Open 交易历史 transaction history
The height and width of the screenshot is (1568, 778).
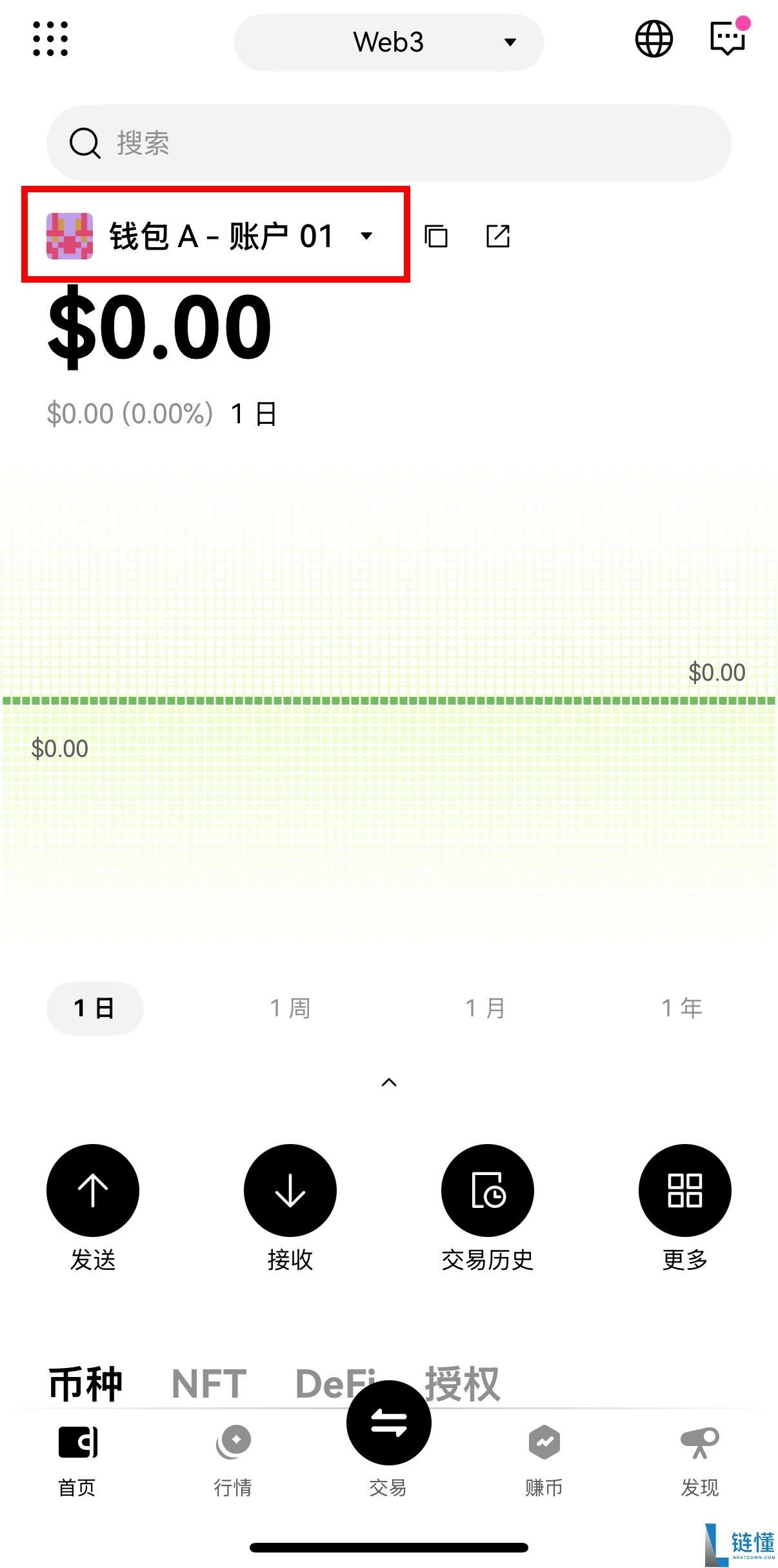(x=488, y=1191)
